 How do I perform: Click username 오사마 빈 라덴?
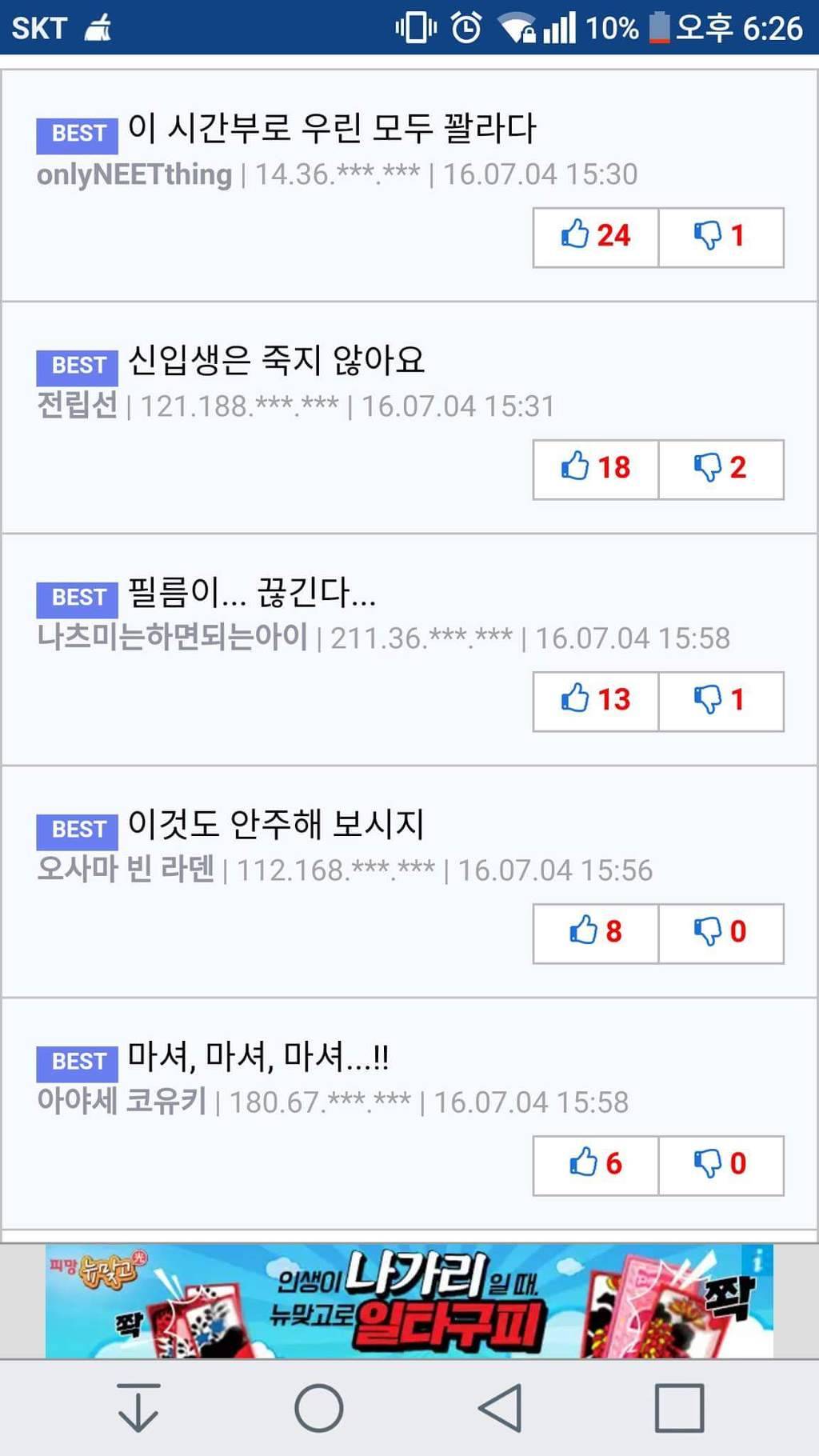pos(128,870)
